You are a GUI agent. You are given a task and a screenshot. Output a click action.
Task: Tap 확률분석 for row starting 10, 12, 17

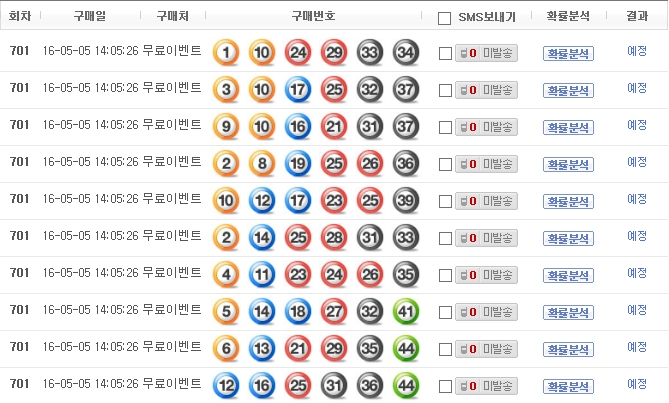(568, 202)
